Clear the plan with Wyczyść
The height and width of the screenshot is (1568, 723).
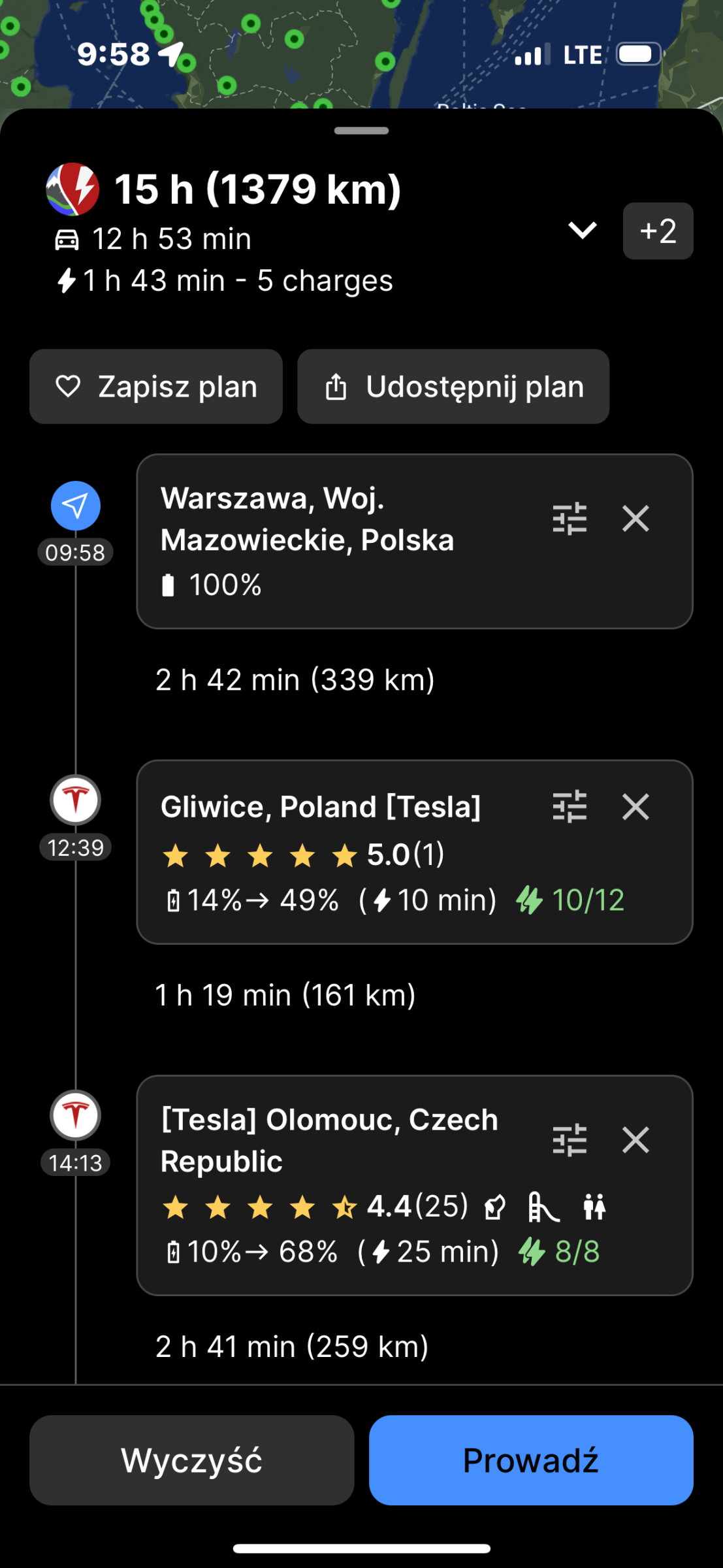(192, 1460)
